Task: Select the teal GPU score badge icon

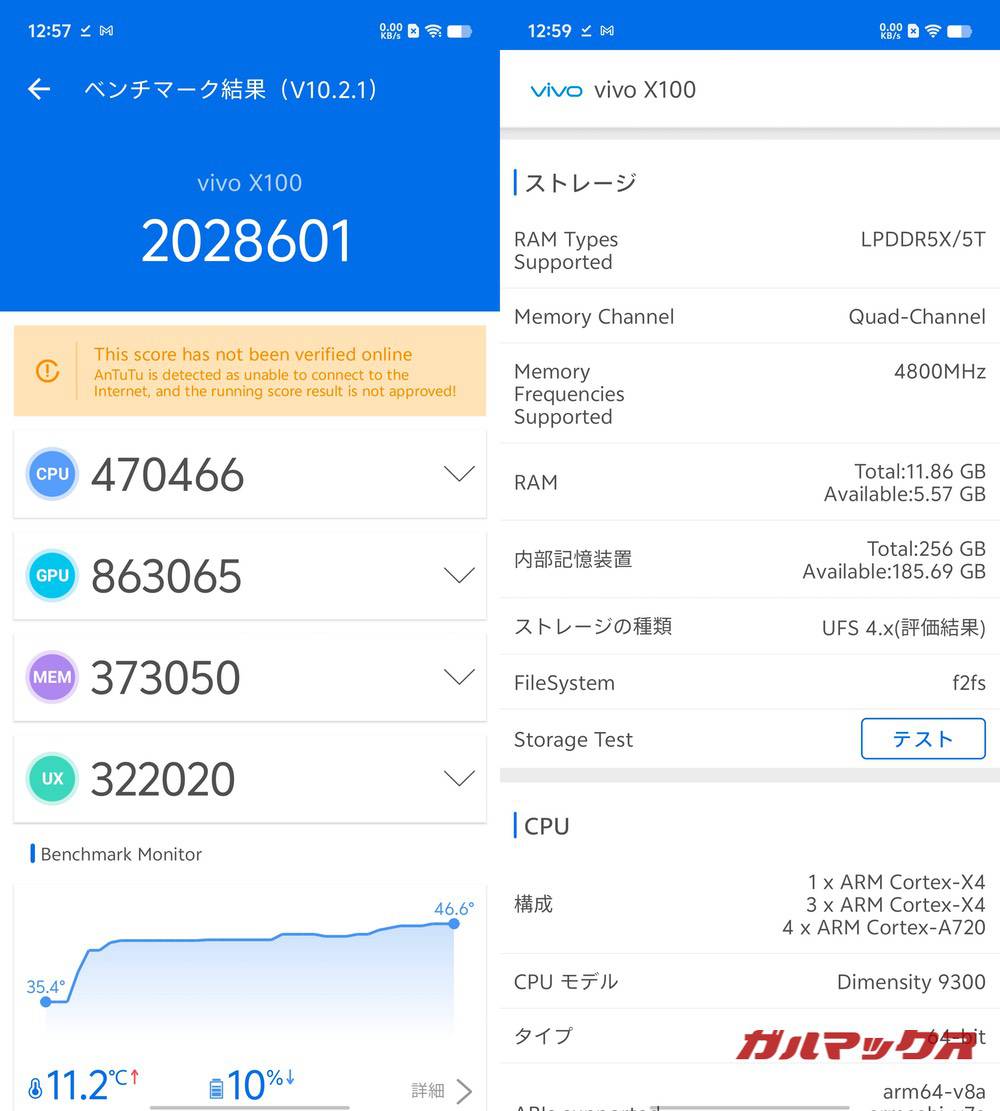Action: pos(51,576)
